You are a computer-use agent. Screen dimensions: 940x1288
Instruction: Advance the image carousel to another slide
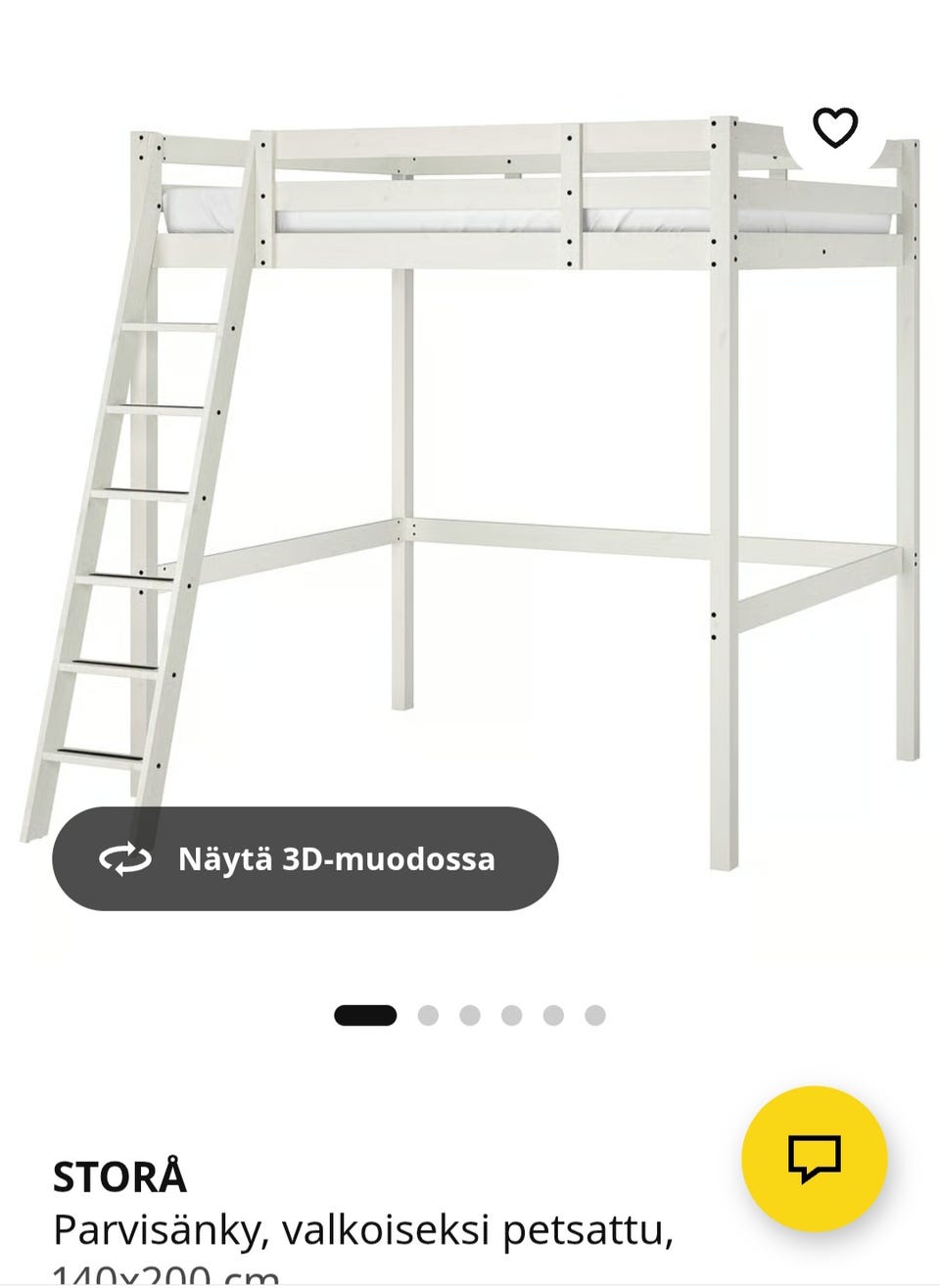click(428, 1016)
